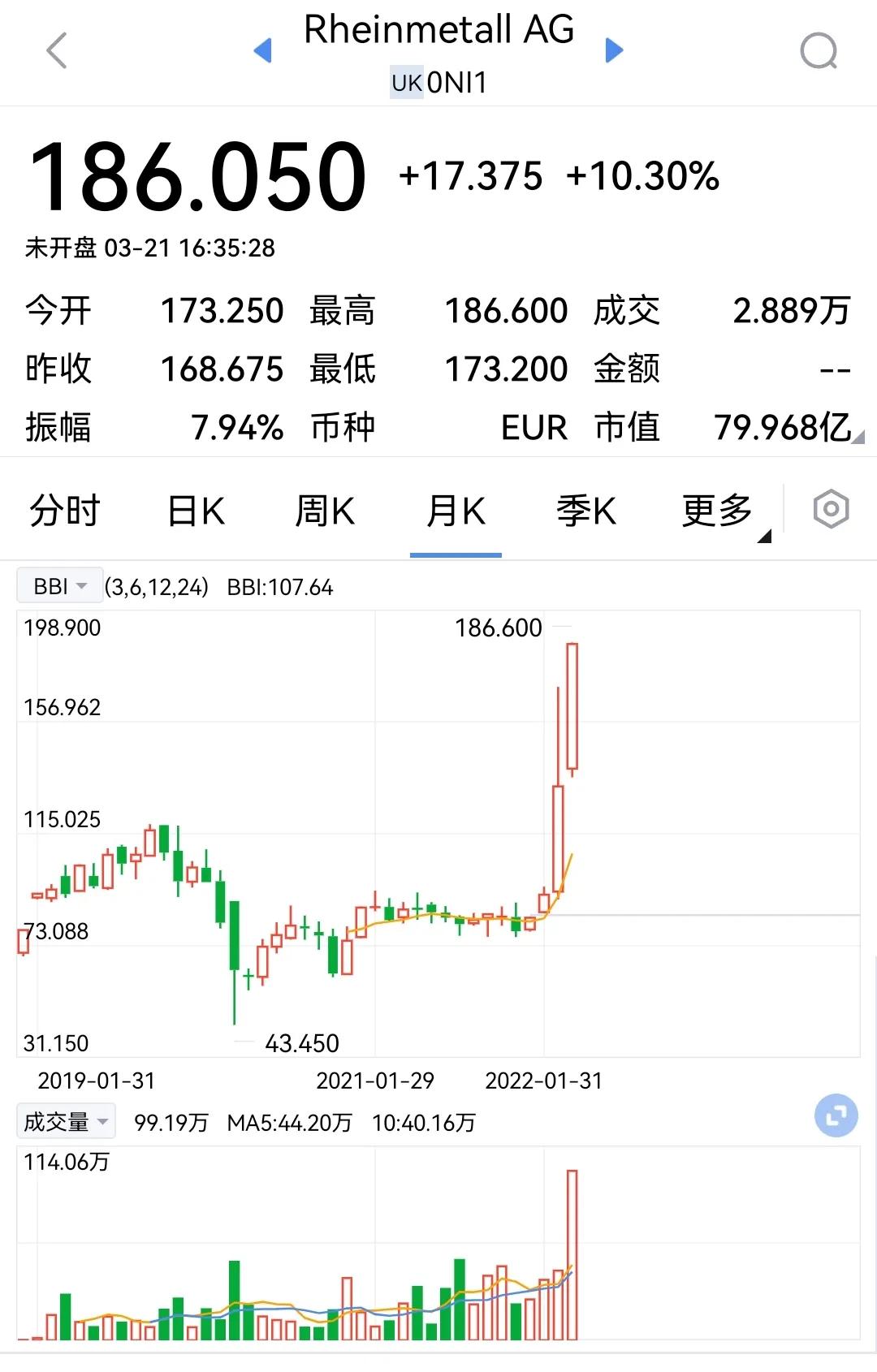Image resolution: width=877 pixels, height=1372 pixels.
Task: Switch to the previous stock via blue left arrow
Action: click(x=261, y=50)
